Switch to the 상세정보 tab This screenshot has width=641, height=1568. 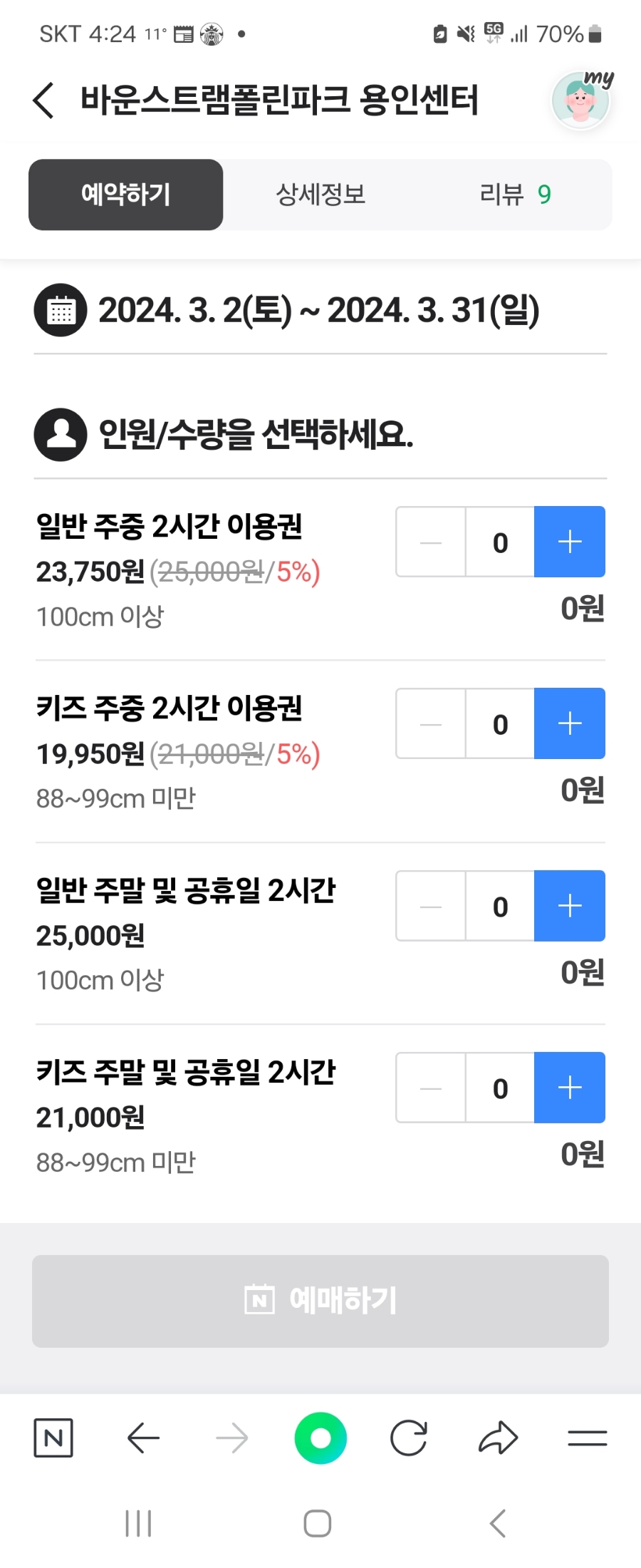320,195
